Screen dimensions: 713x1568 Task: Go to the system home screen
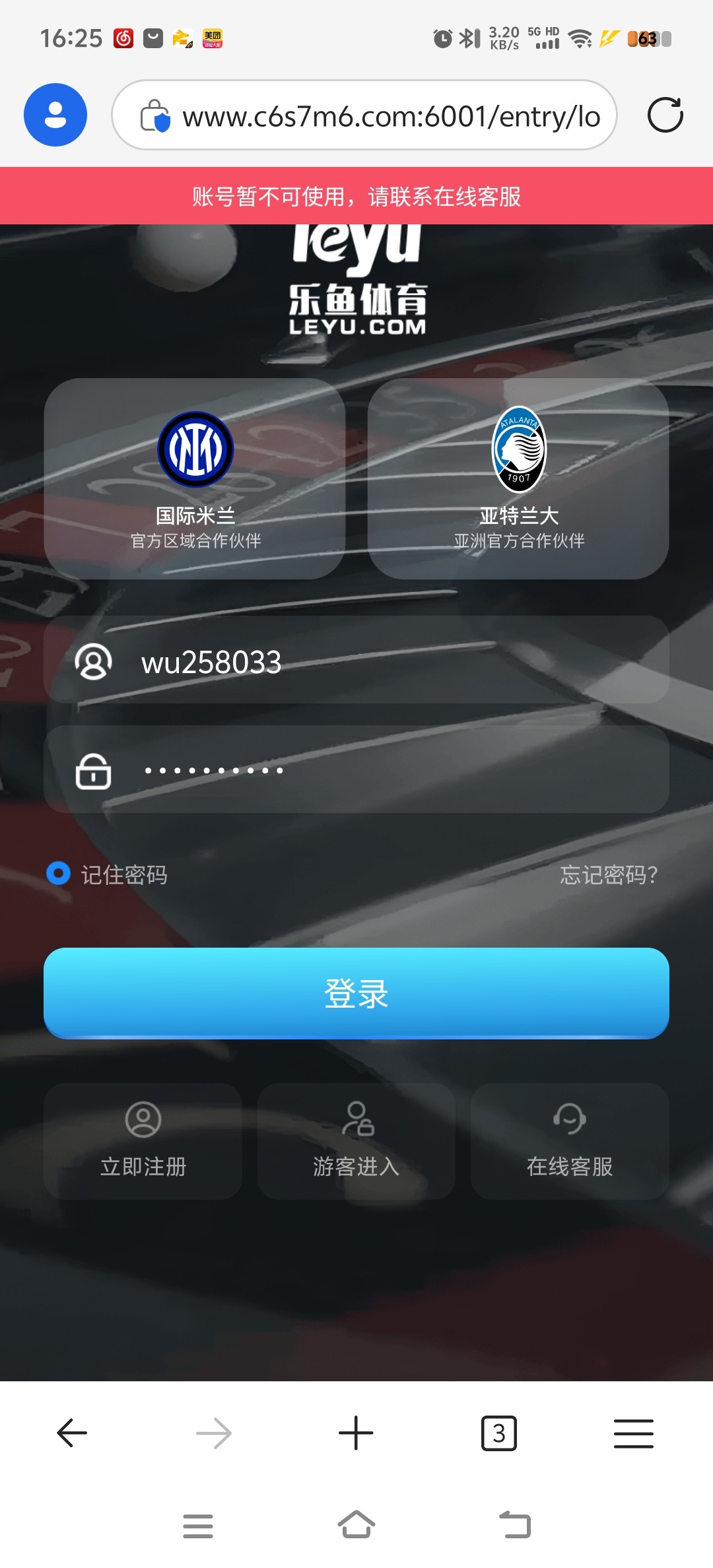tap(356, 1524)
